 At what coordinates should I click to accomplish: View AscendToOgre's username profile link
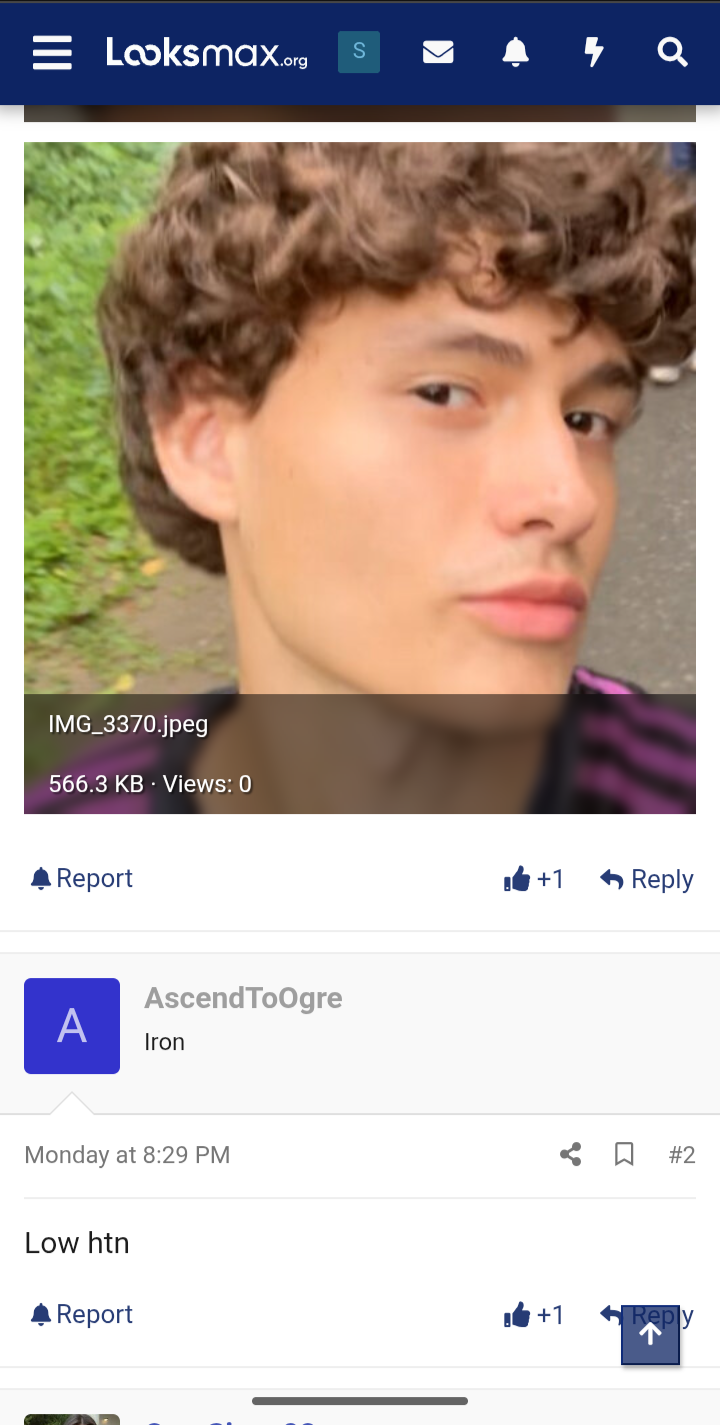pyautogui.click(x=243, y=998)
